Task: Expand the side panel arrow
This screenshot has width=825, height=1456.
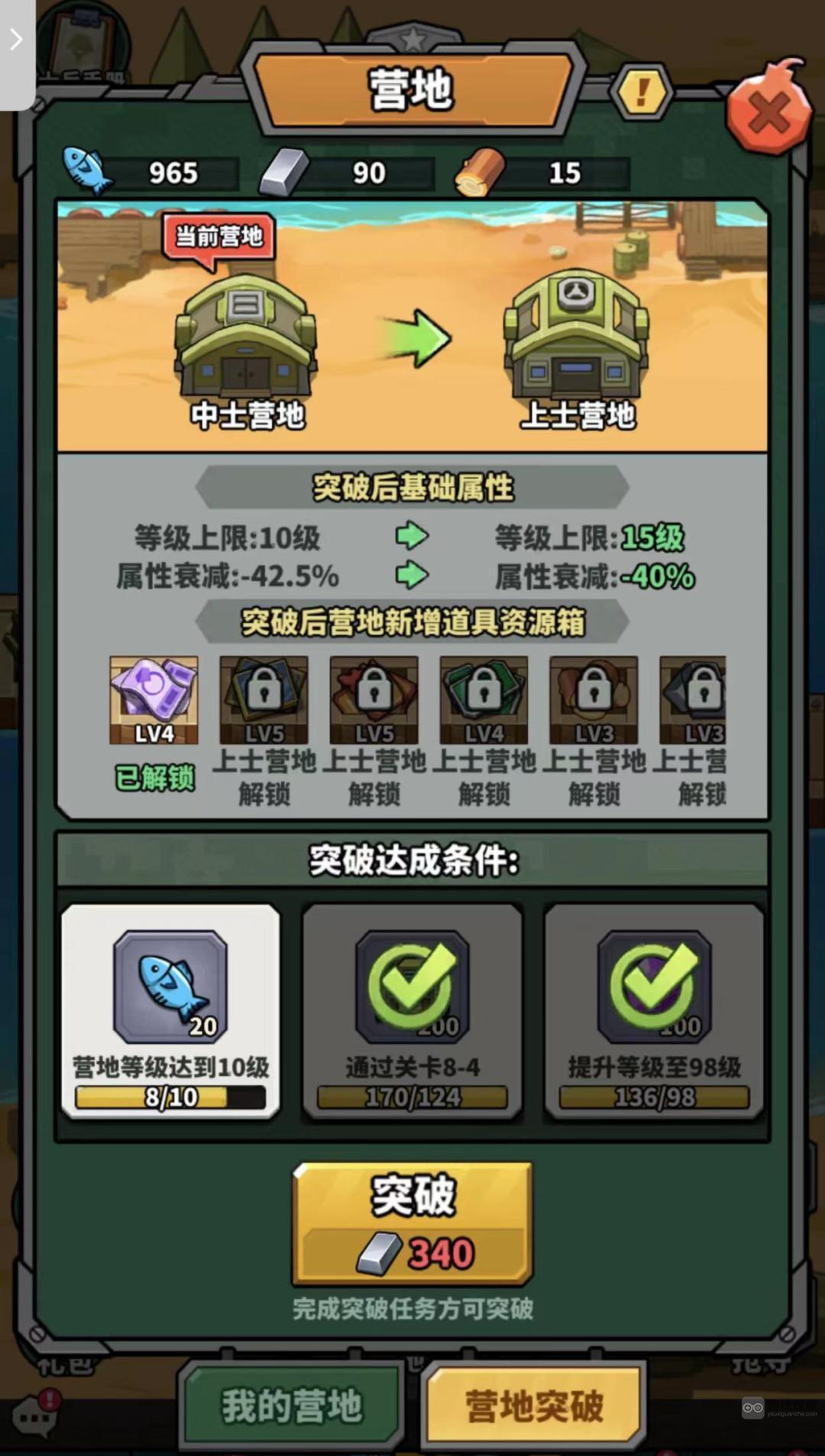Action: point(16,40)
